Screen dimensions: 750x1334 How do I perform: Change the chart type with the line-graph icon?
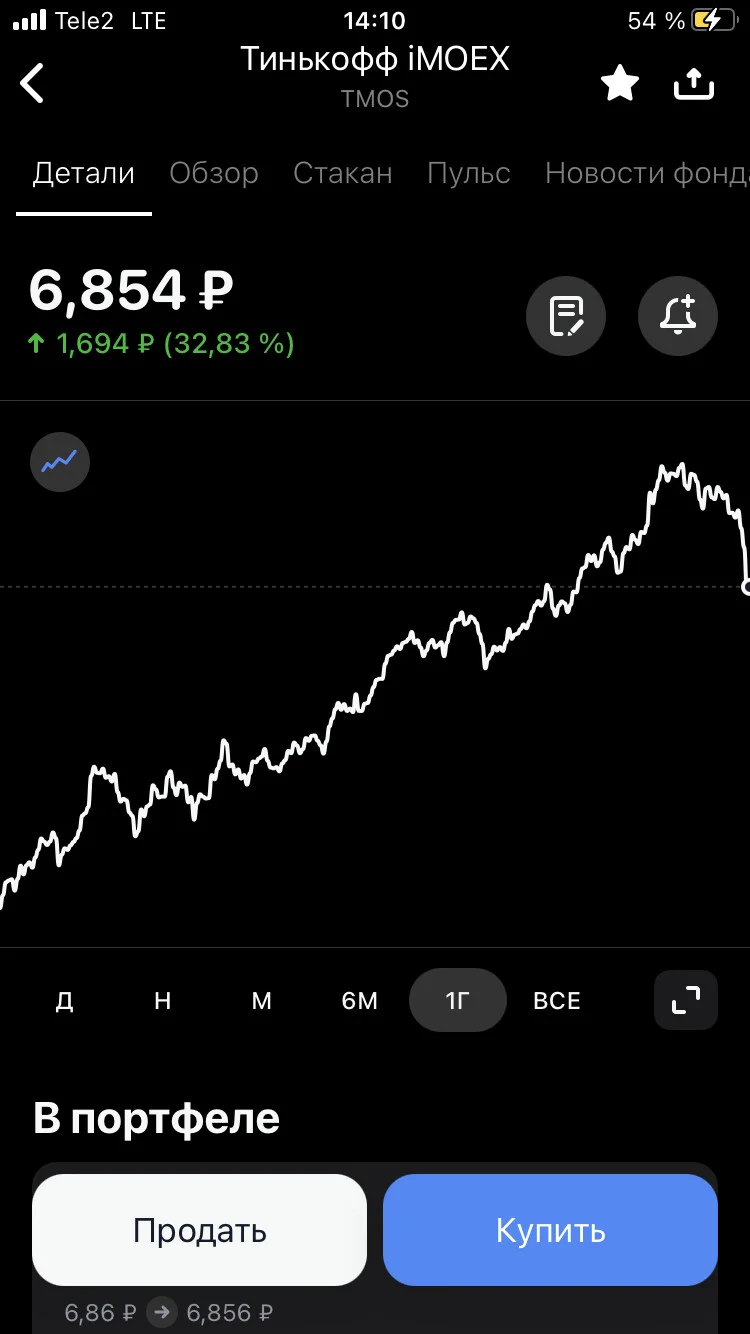click(x=60, y=462)
